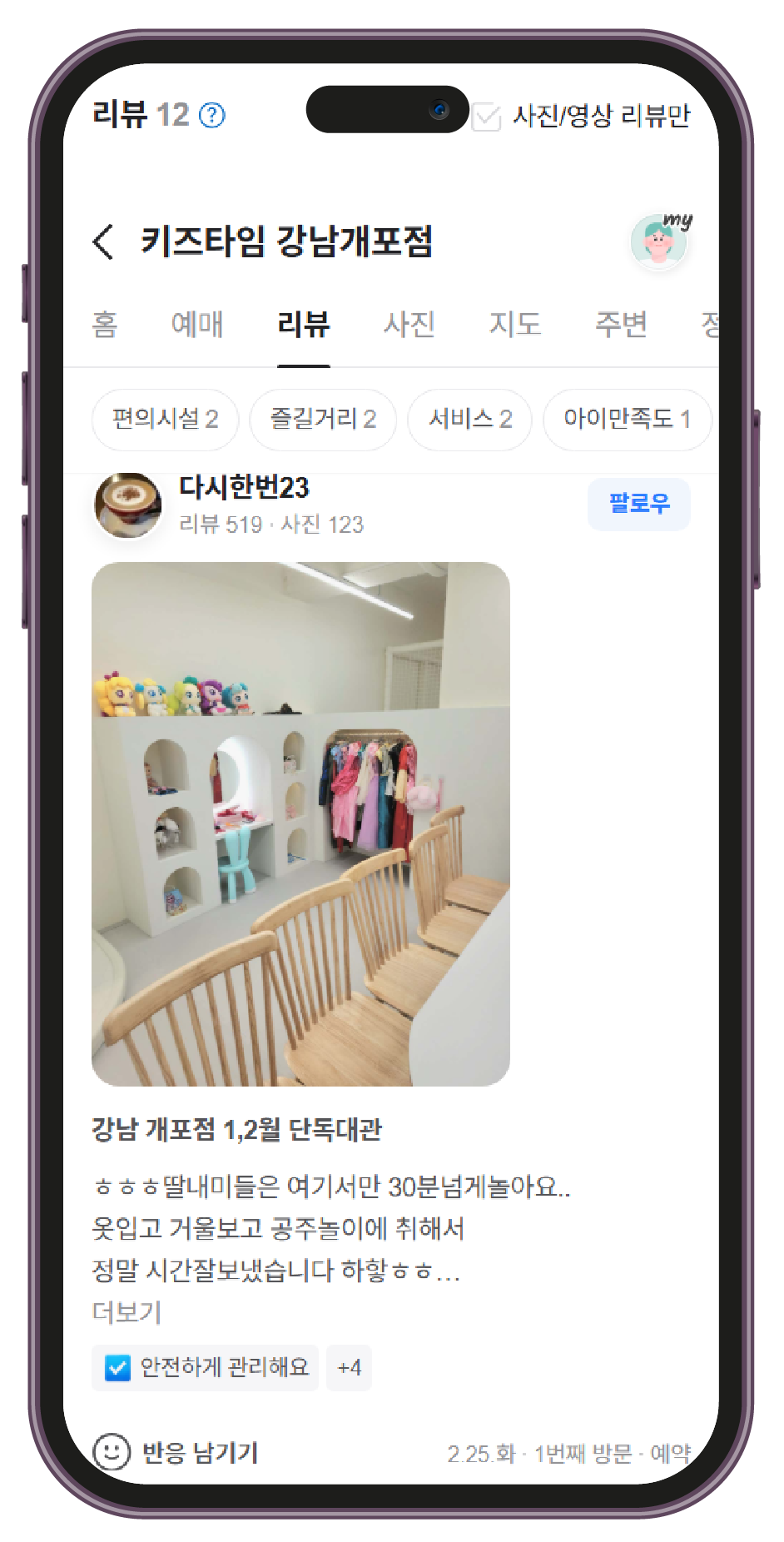Check the 사진/영상 리뷰만 checkbox
The height and width of the screenshot is (1542, 784).
[486, 117]
